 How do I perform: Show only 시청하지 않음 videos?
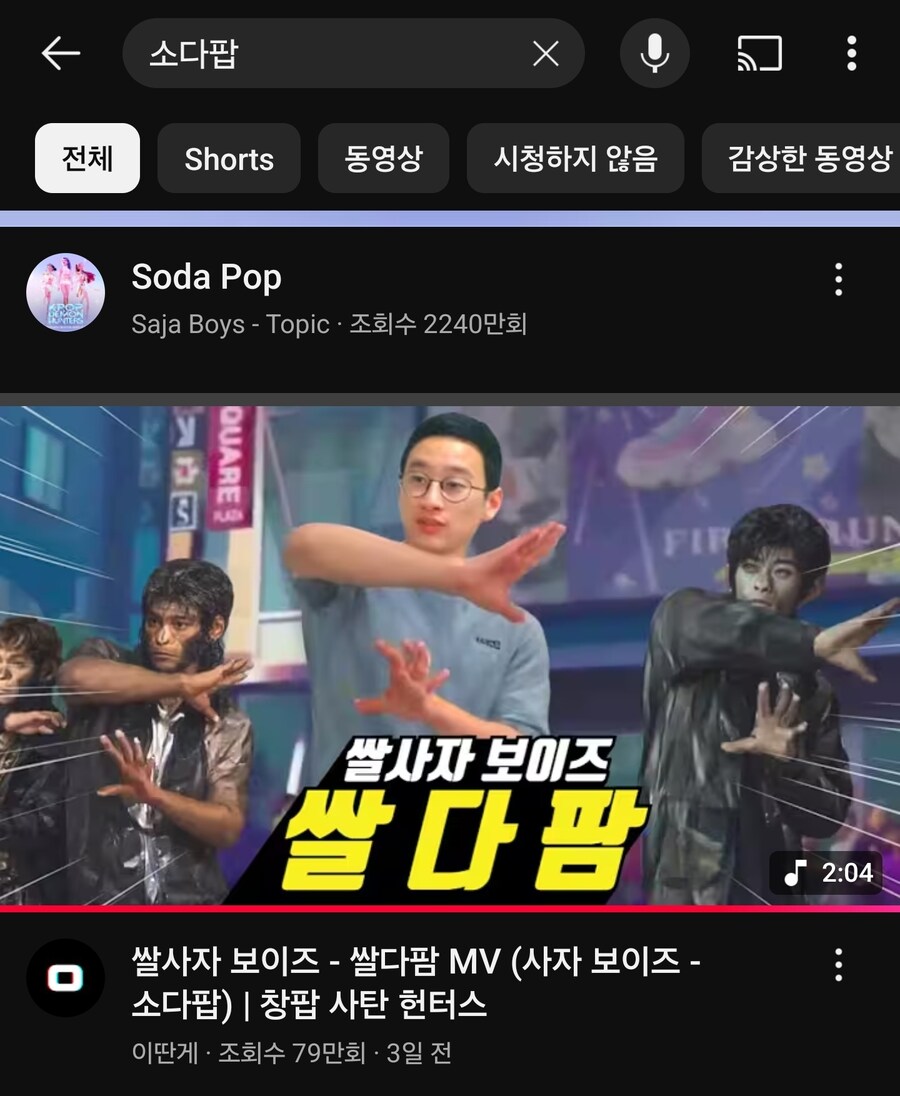575,158
